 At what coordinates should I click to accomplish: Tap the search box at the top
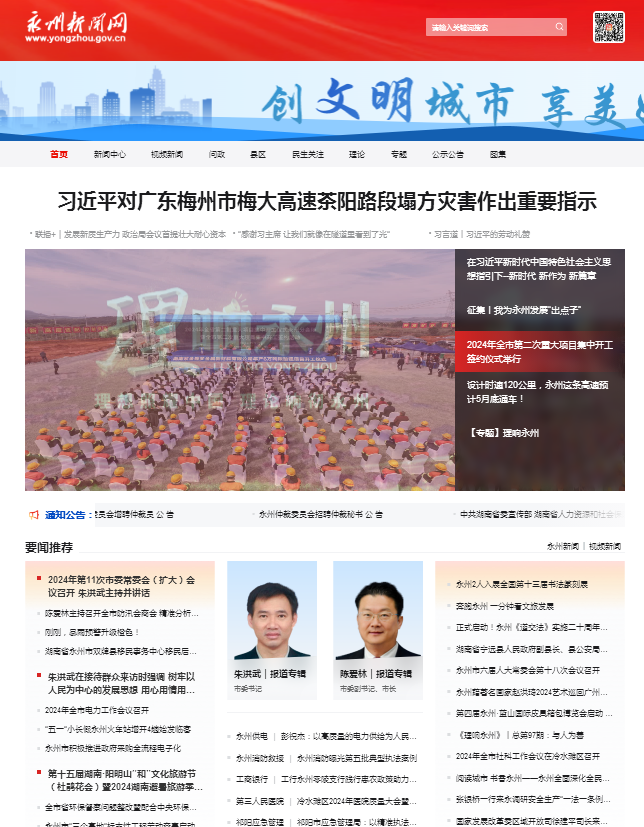tap(488, 27)
